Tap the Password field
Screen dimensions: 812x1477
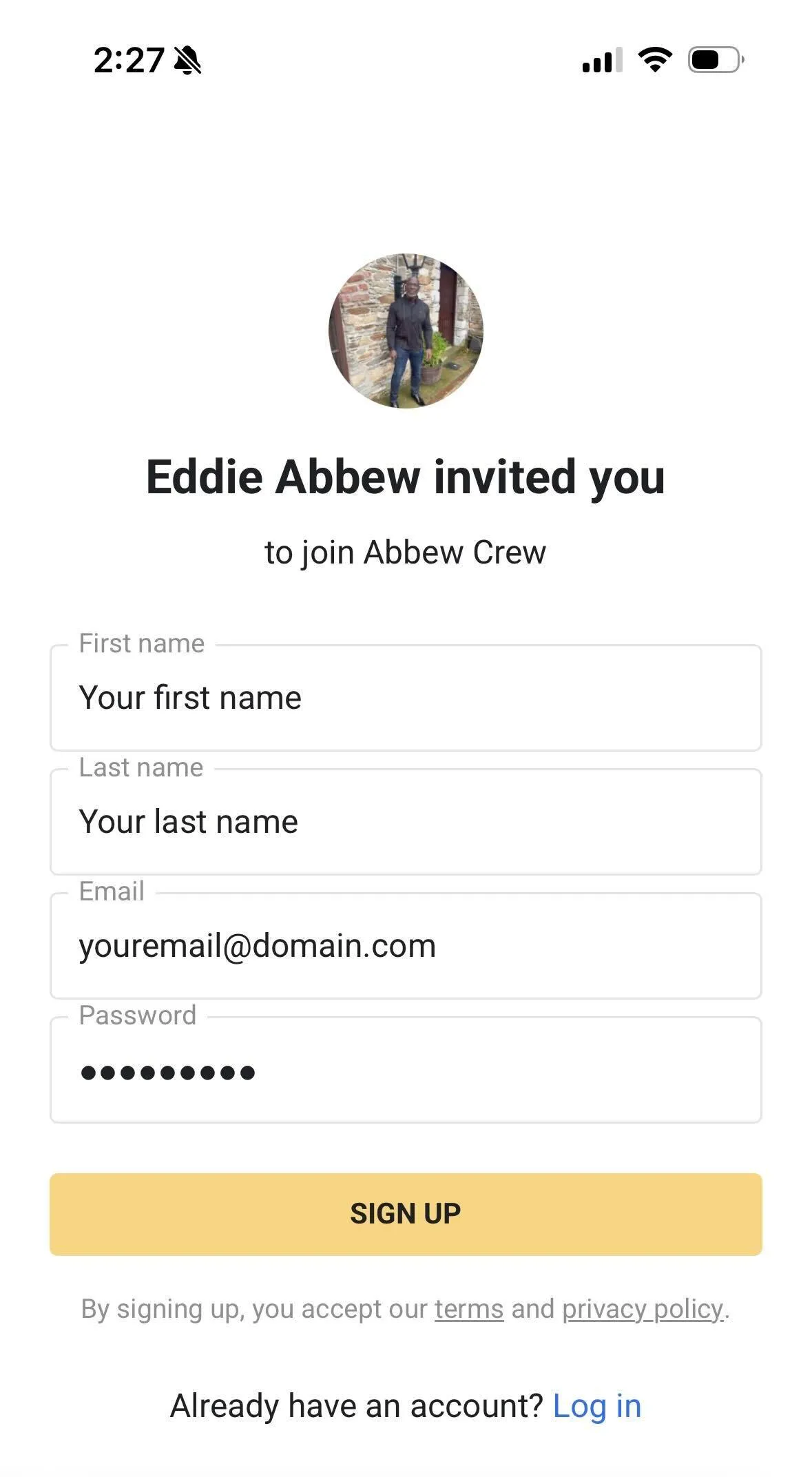[406, 1069]
